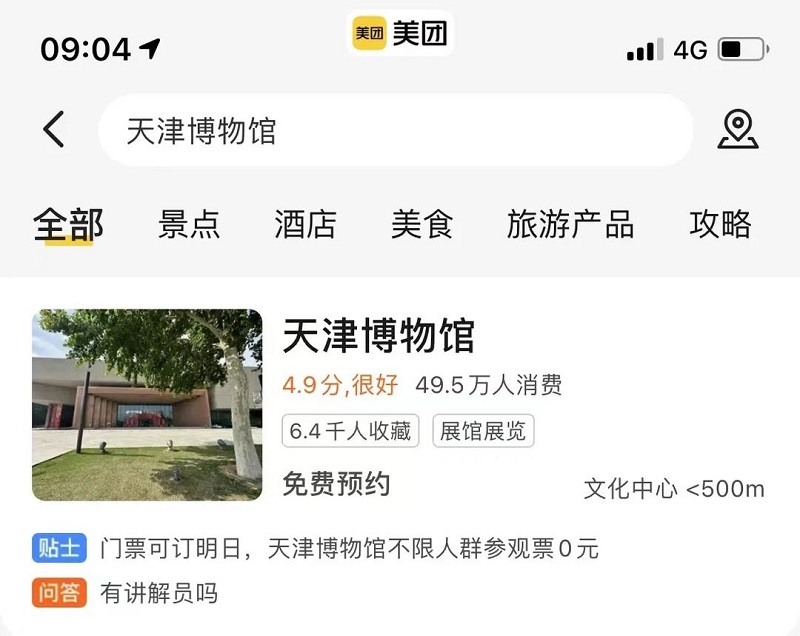Open the 美食 tab
This screenshot has width=800, height=636.
tap(421, 225)
